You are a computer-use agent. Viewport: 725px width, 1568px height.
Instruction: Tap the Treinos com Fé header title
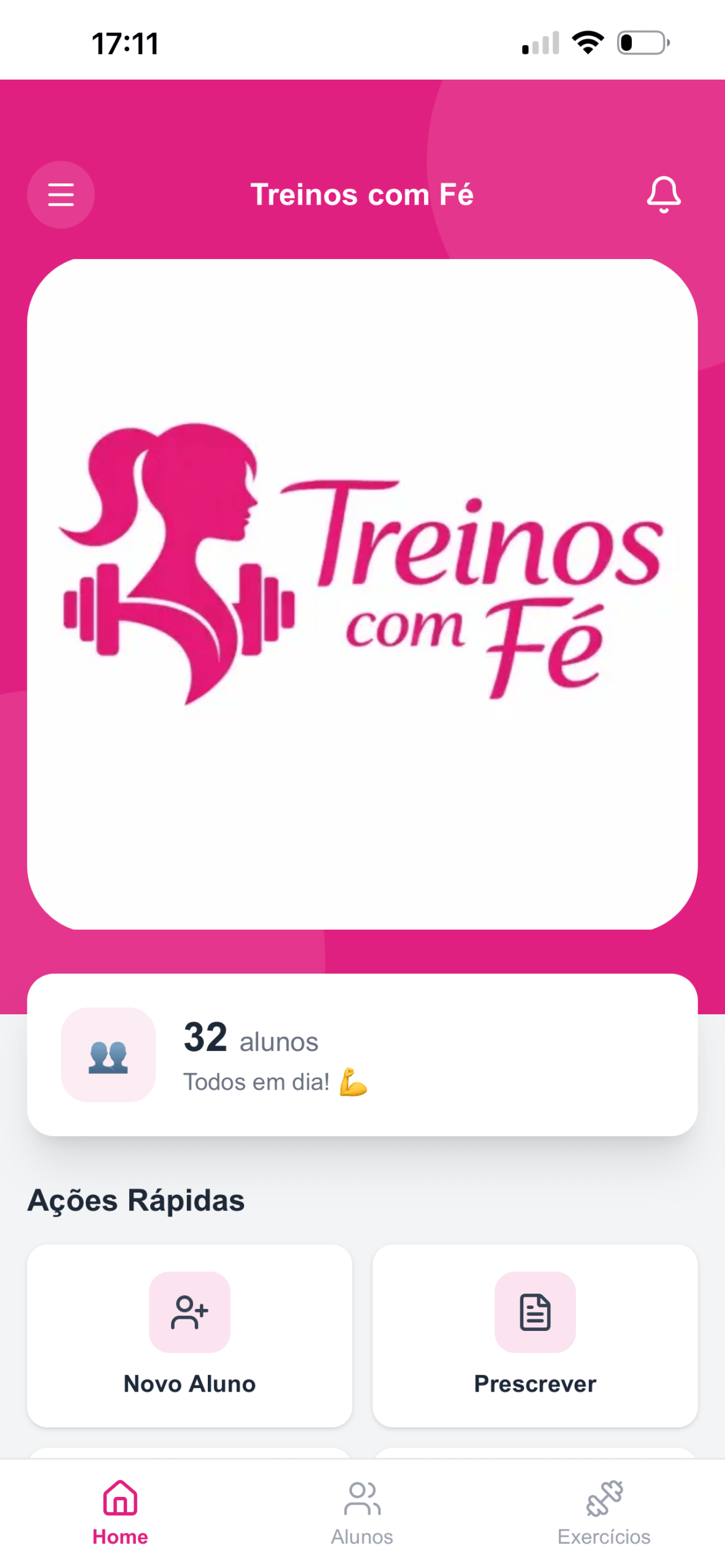[362, 195]
